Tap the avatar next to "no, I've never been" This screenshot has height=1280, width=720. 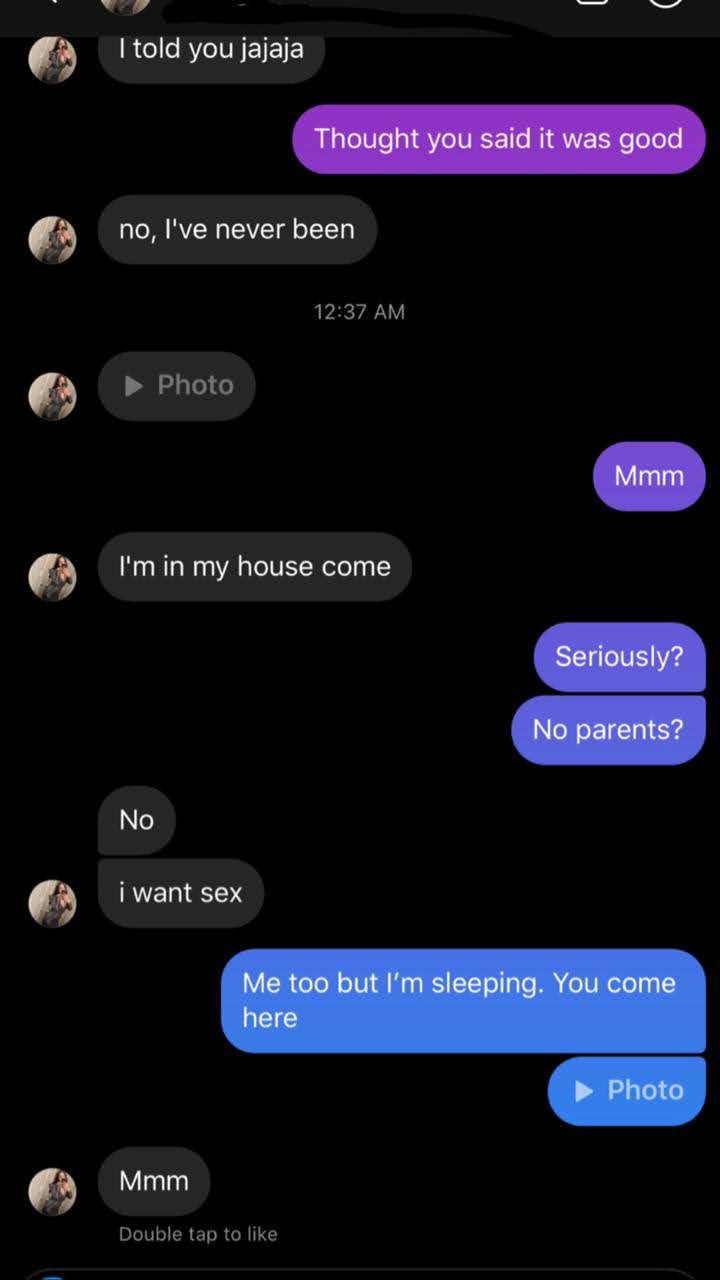pos(52,240)
